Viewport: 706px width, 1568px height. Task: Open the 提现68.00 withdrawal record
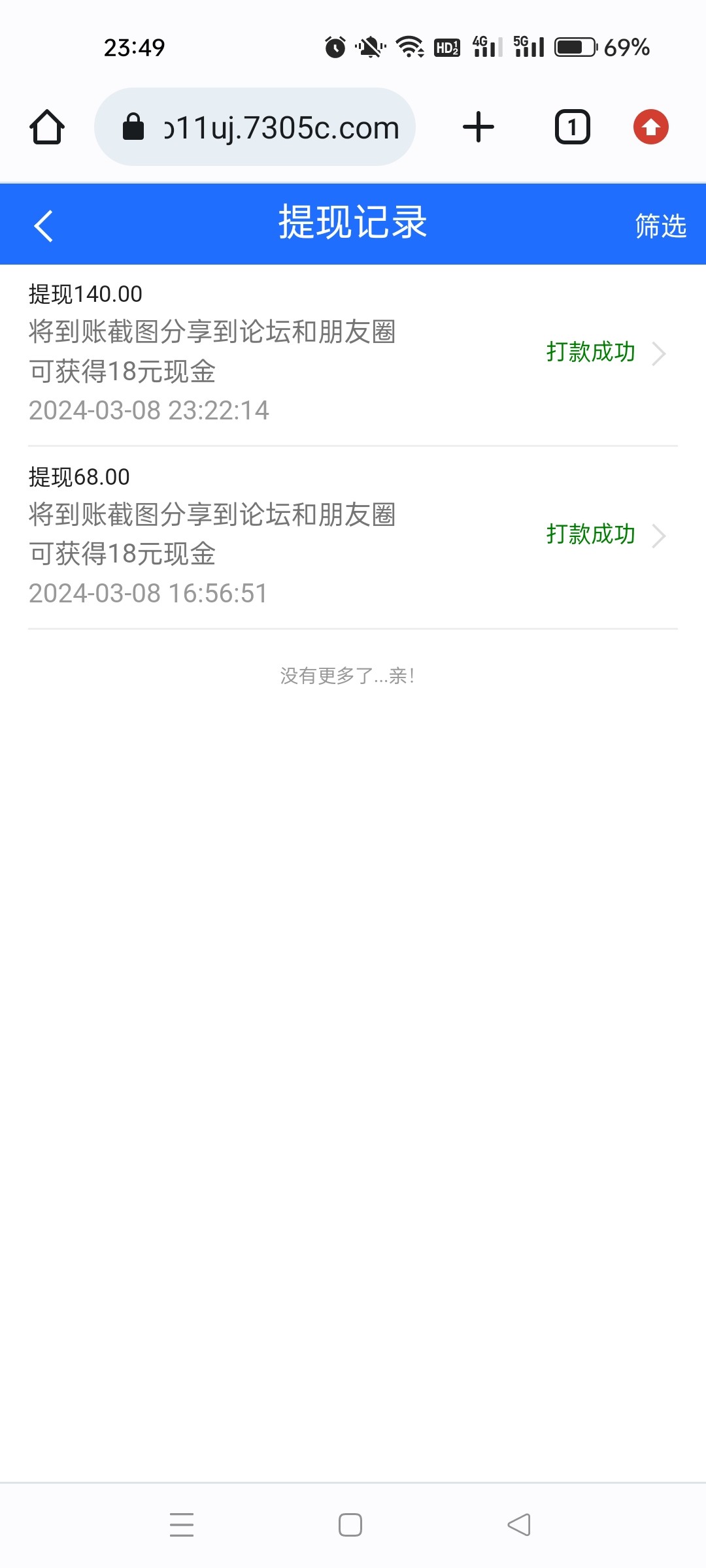click(353, 536)
